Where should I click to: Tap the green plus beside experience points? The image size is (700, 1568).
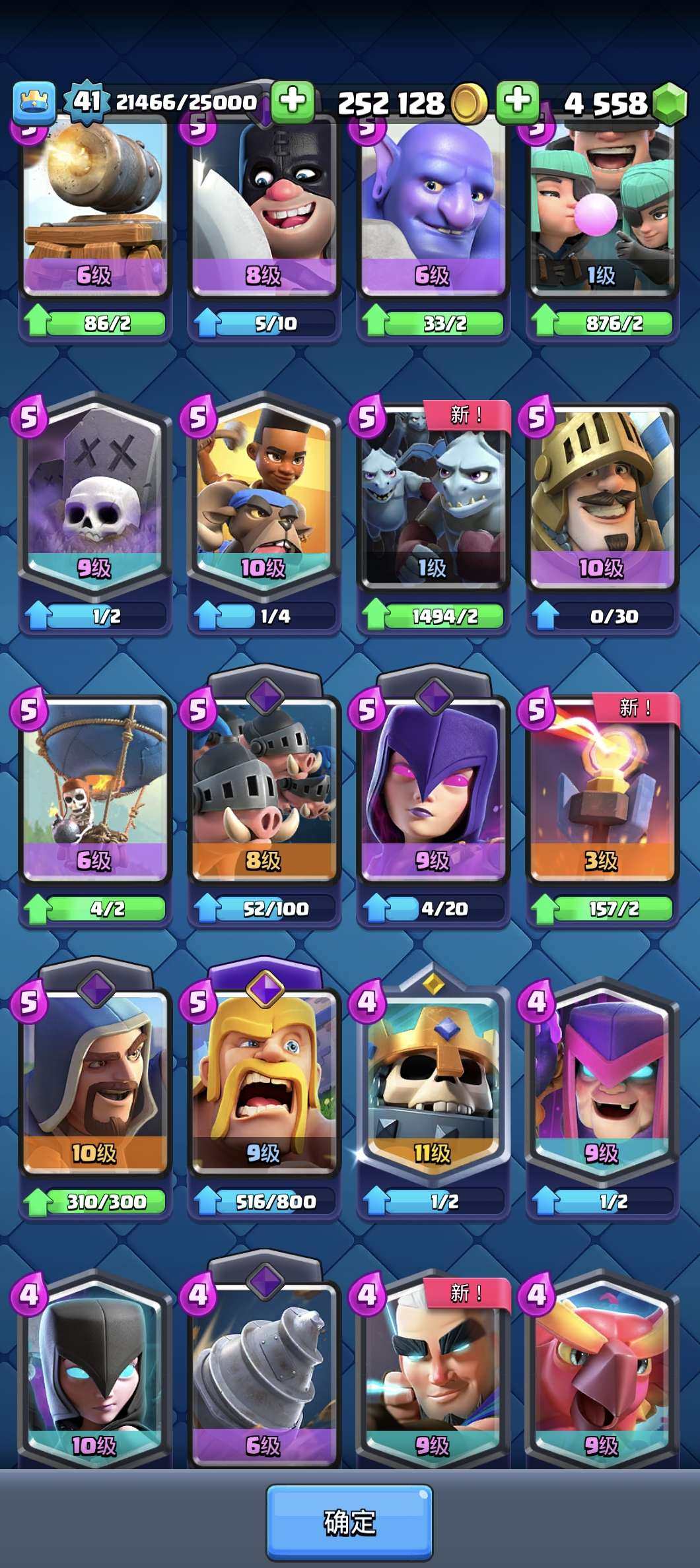pyautogui.click(x=293, y=101)
